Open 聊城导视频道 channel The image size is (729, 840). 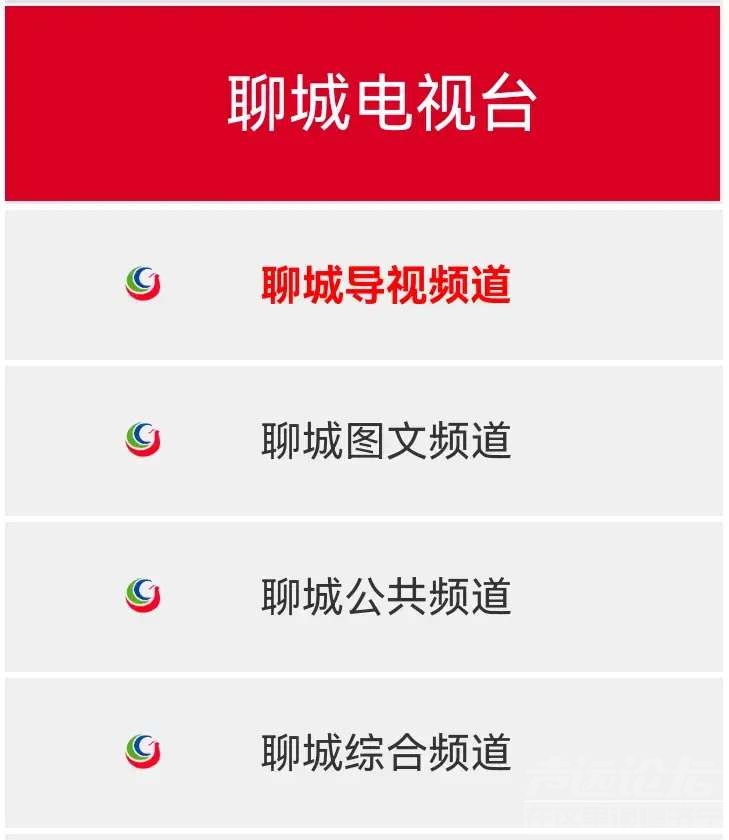(x=385, y=286)
